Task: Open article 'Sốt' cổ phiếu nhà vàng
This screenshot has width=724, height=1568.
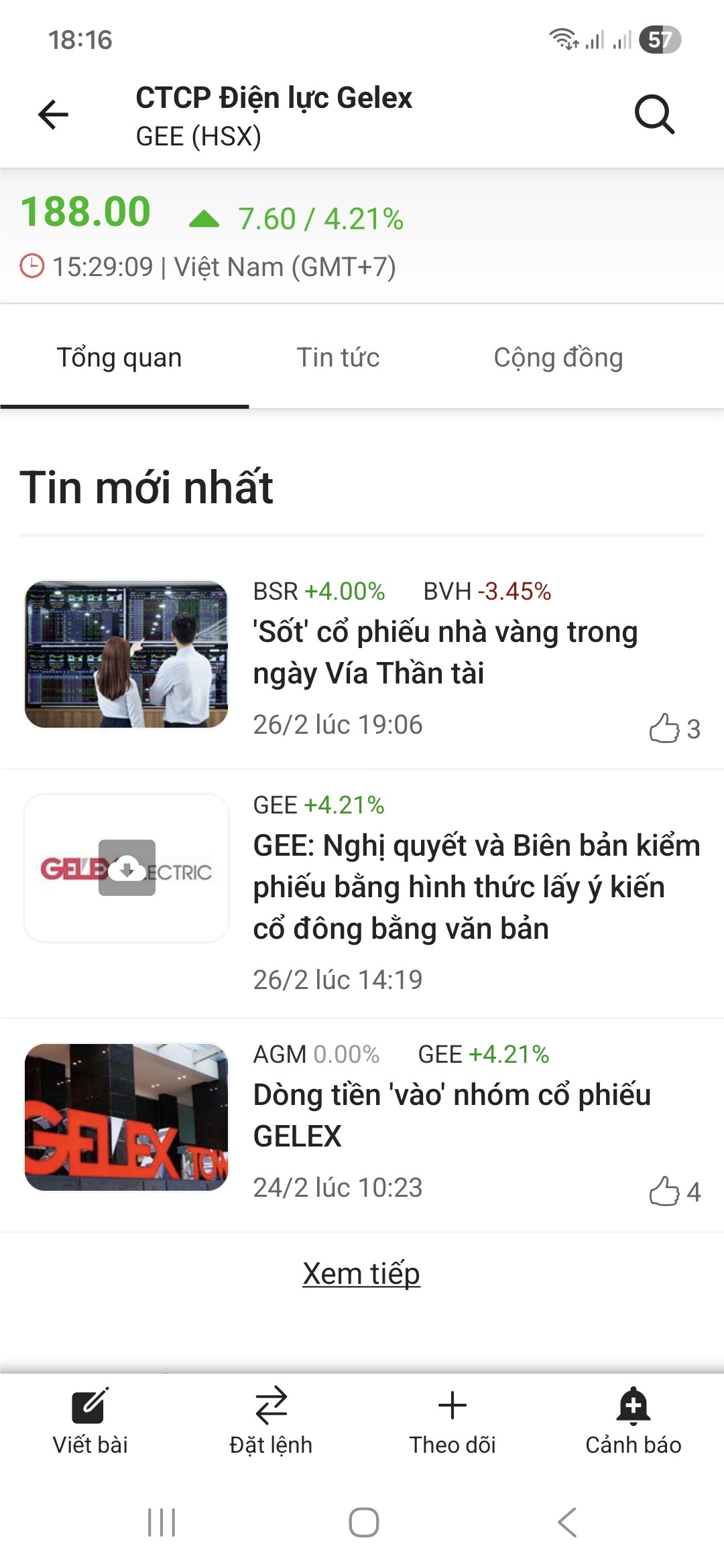Action: click(445, 652)
